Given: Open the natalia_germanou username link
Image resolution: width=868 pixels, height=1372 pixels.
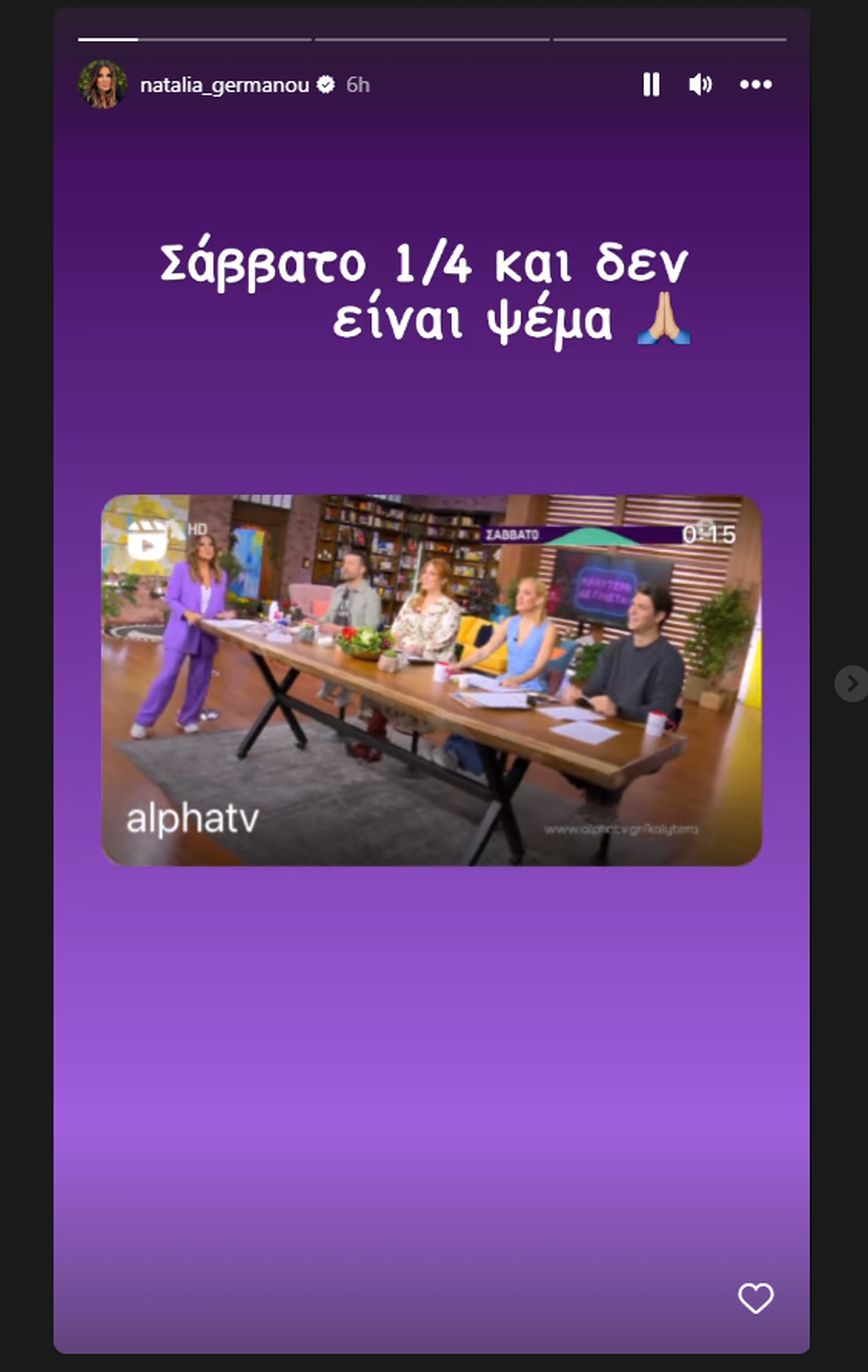Looking at the screenshot, I should click(226, 85).
